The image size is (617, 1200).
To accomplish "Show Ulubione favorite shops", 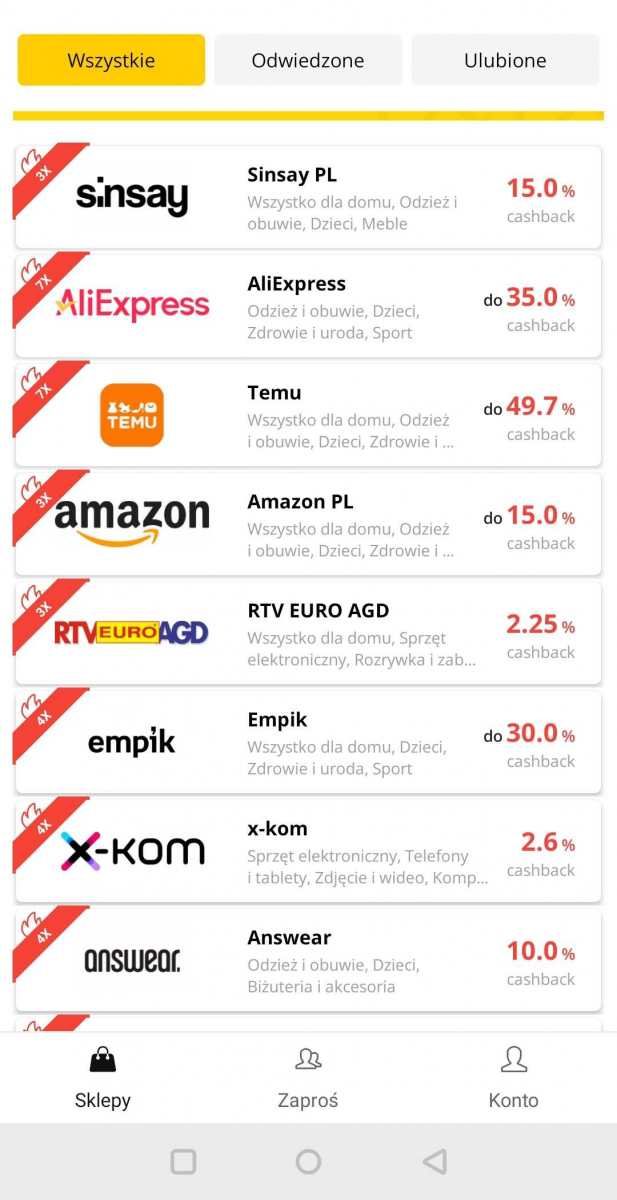I will (x=505, y=60).
